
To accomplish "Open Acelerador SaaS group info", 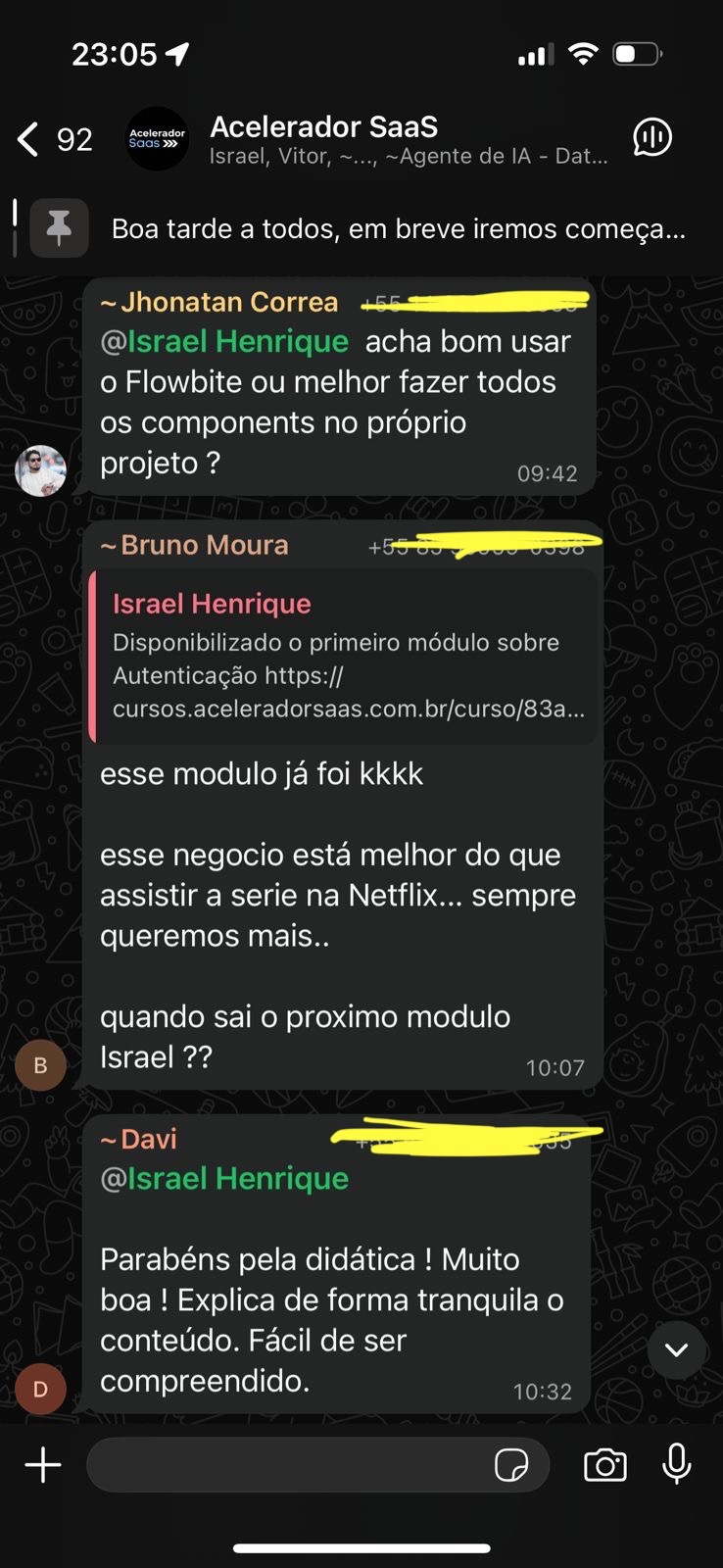I will [x=407, y=139].
